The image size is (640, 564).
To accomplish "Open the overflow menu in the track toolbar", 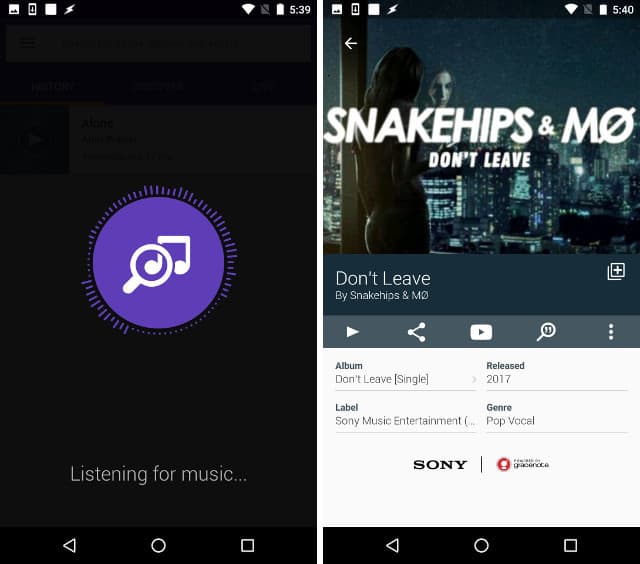I will click(x=611, y=332).
